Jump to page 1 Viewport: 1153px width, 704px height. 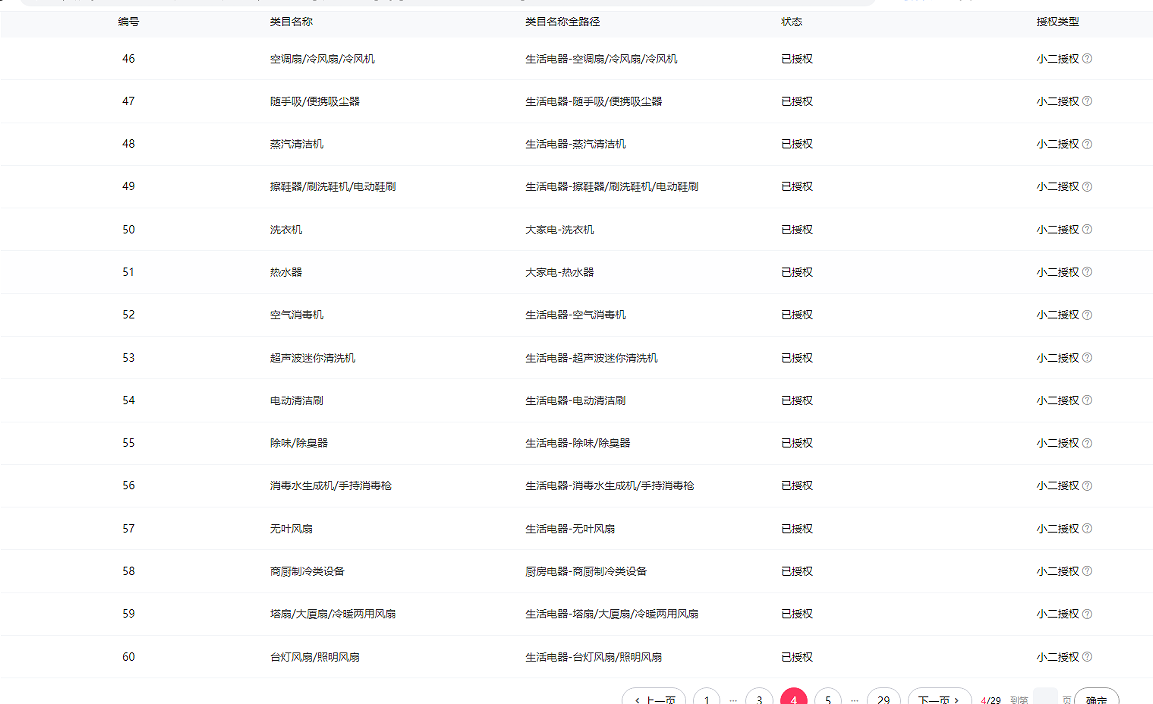point(706,698)
